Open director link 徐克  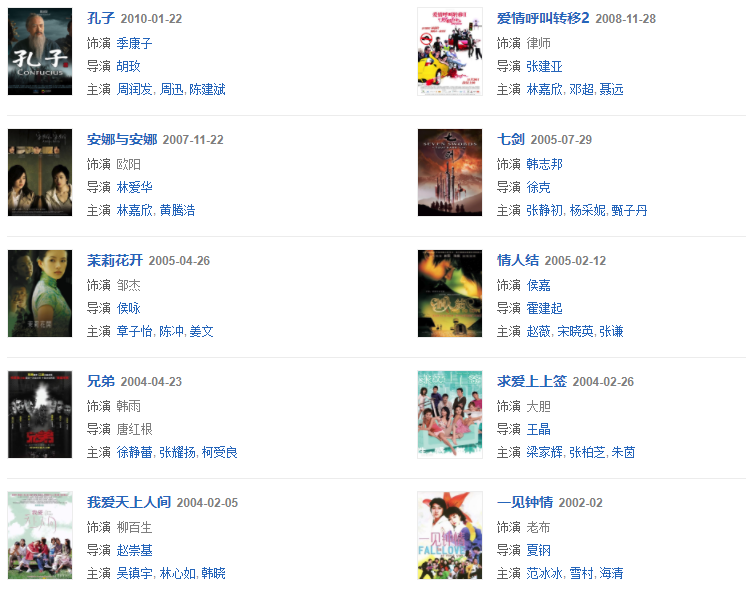[x=538, y=187]
